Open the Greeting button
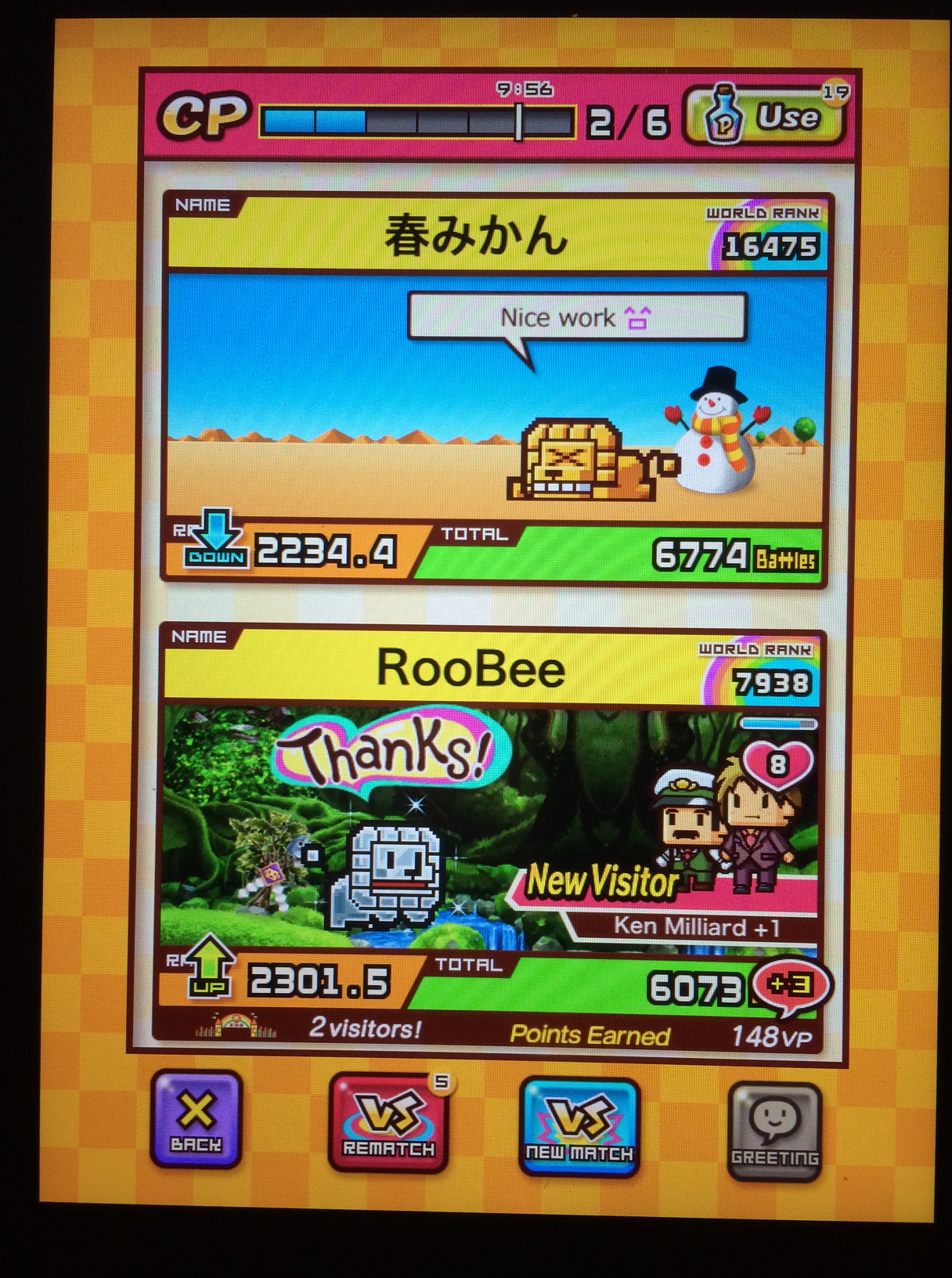 click(774, 1132)
